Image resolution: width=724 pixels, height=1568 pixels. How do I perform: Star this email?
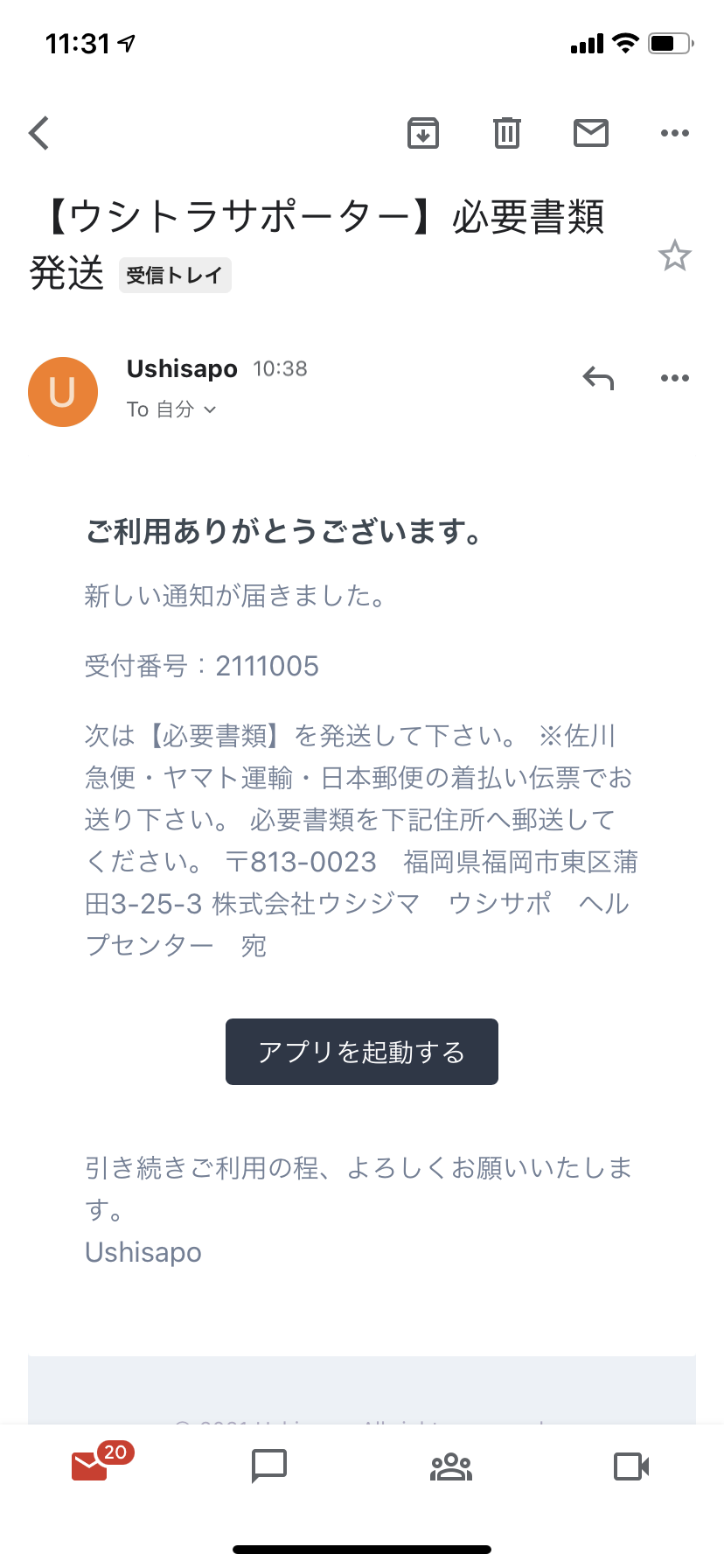click(675, 255)
